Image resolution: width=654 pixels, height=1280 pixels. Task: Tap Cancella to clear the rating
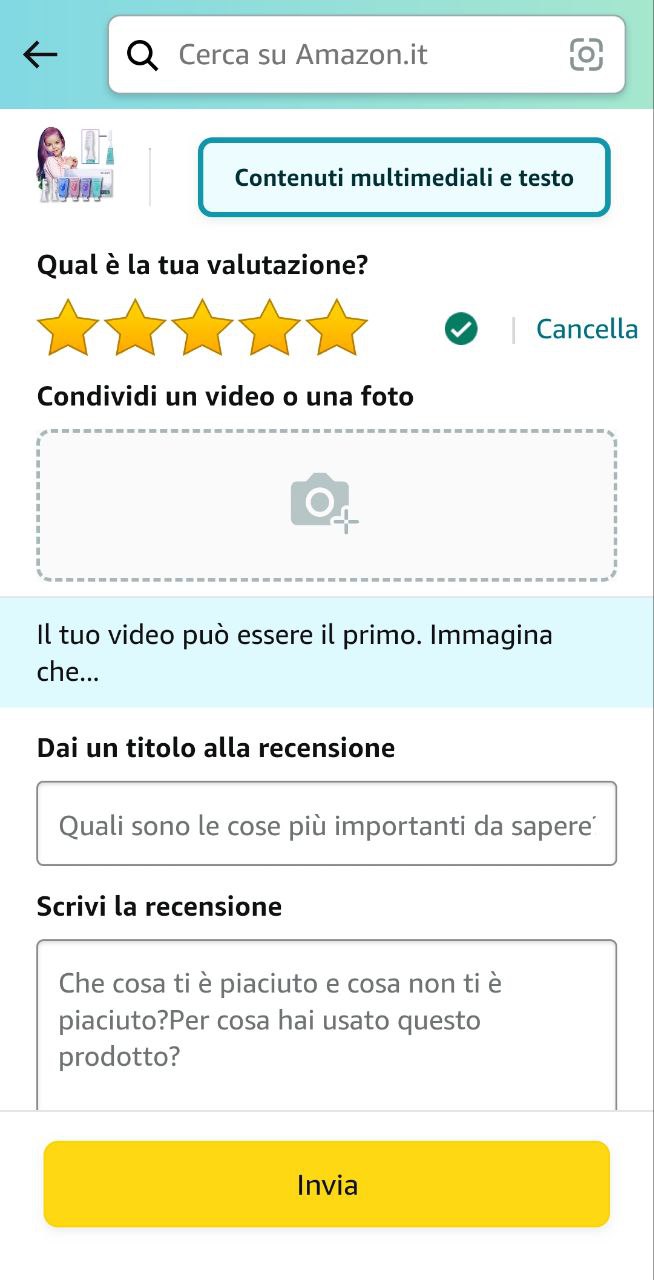(x=587, y=329)
